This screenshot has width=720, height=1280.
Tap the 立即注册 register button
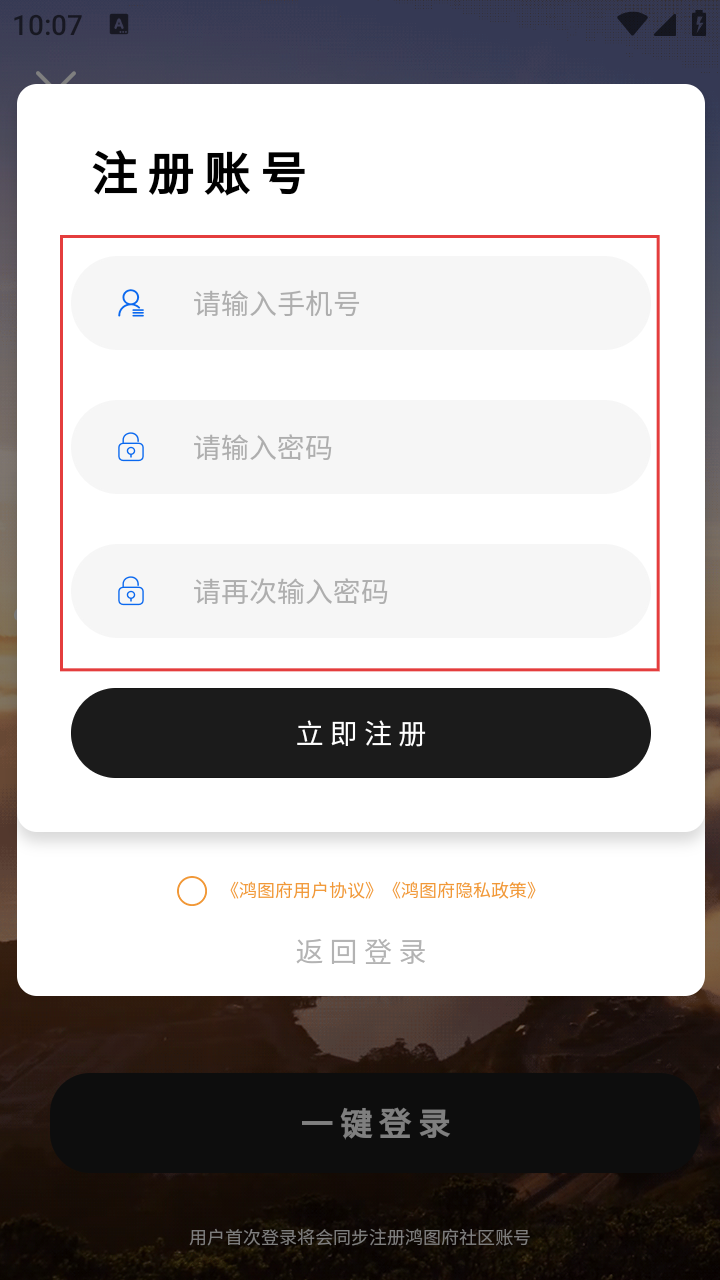360,733
